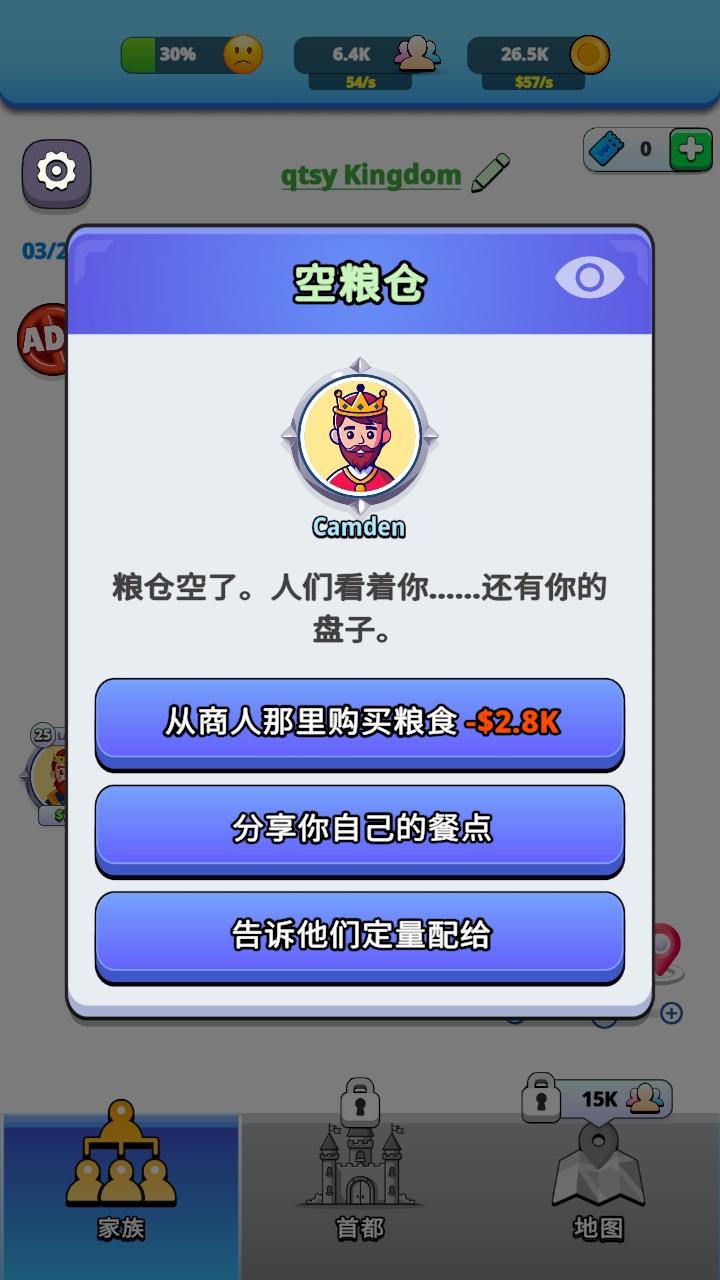
Task: Choose 从商人那里购买粮食 for $2.8K
Action: pyautogui.click(x=360, y=721)
